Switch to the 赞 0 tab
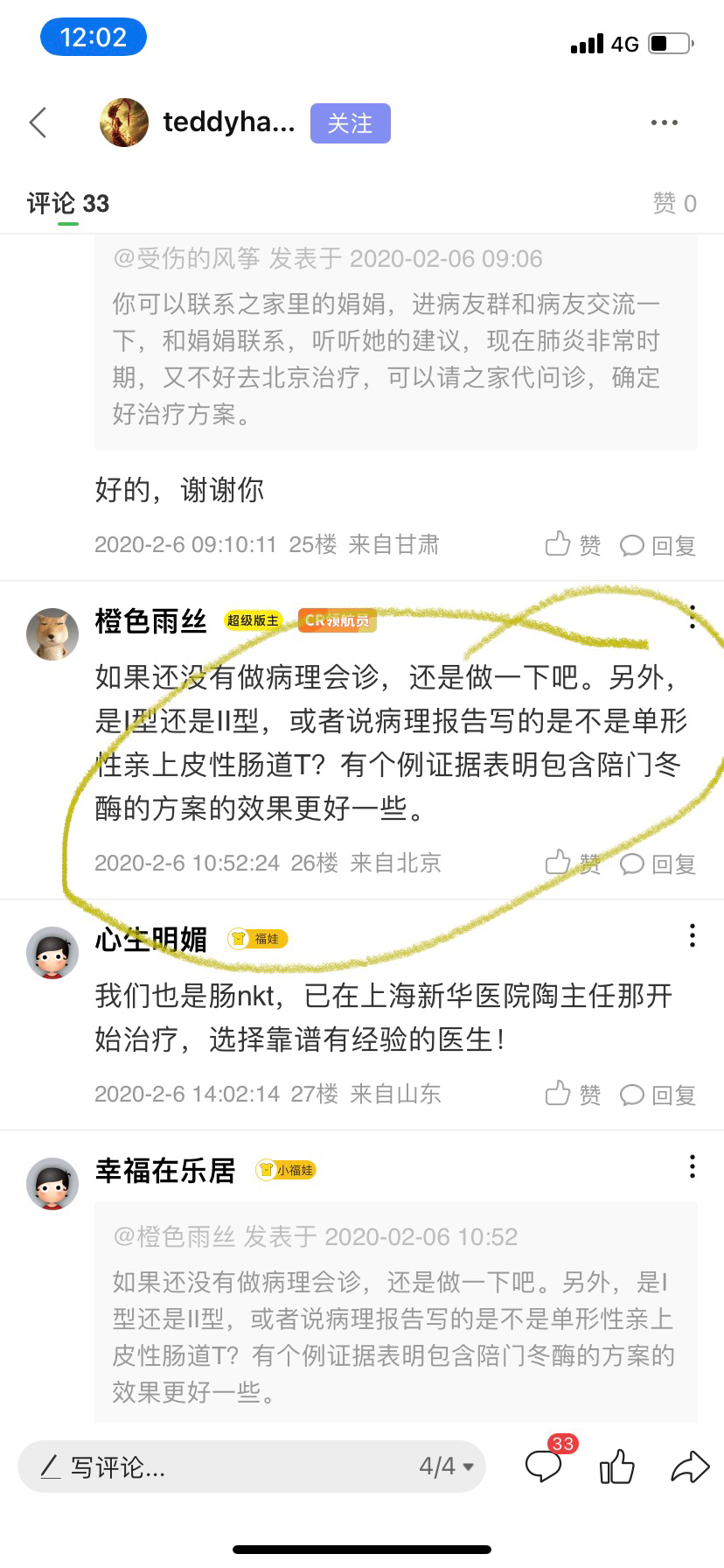 coord(674,203)
